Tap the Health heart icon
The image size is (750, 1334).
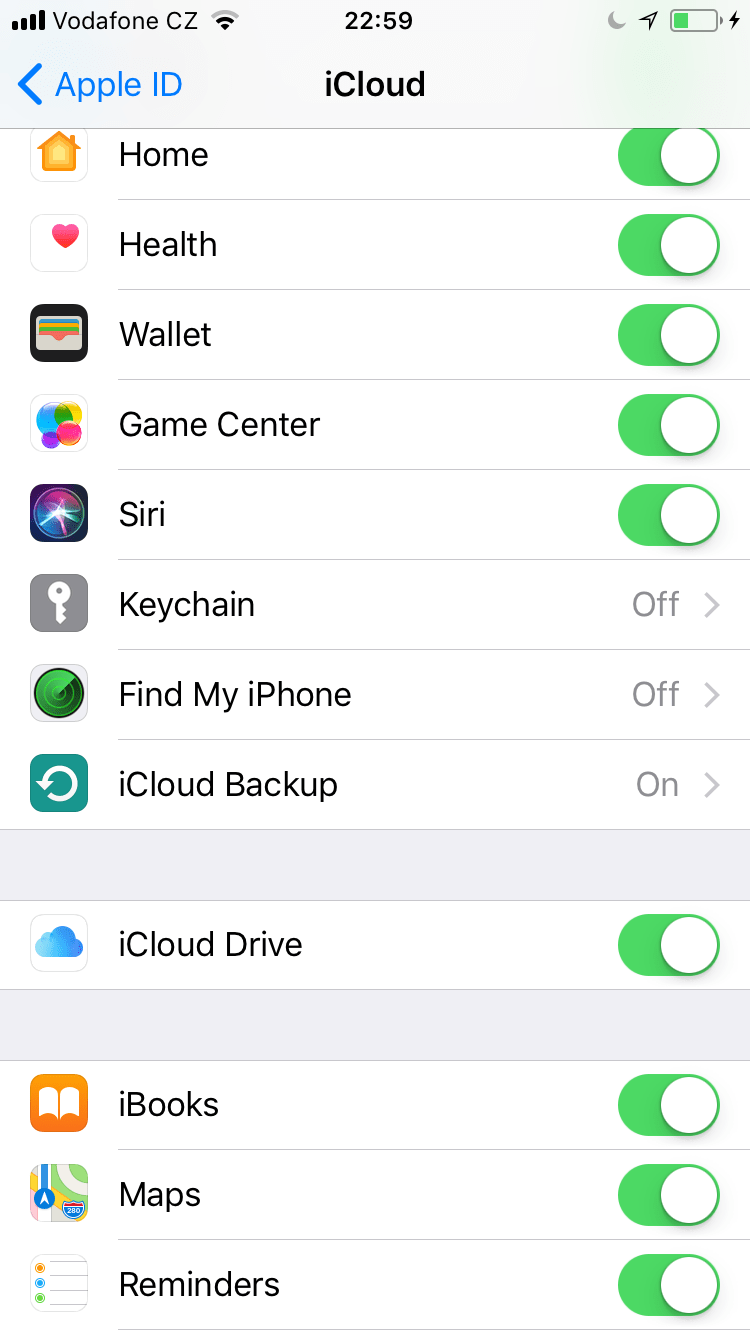tap(57, 244)
